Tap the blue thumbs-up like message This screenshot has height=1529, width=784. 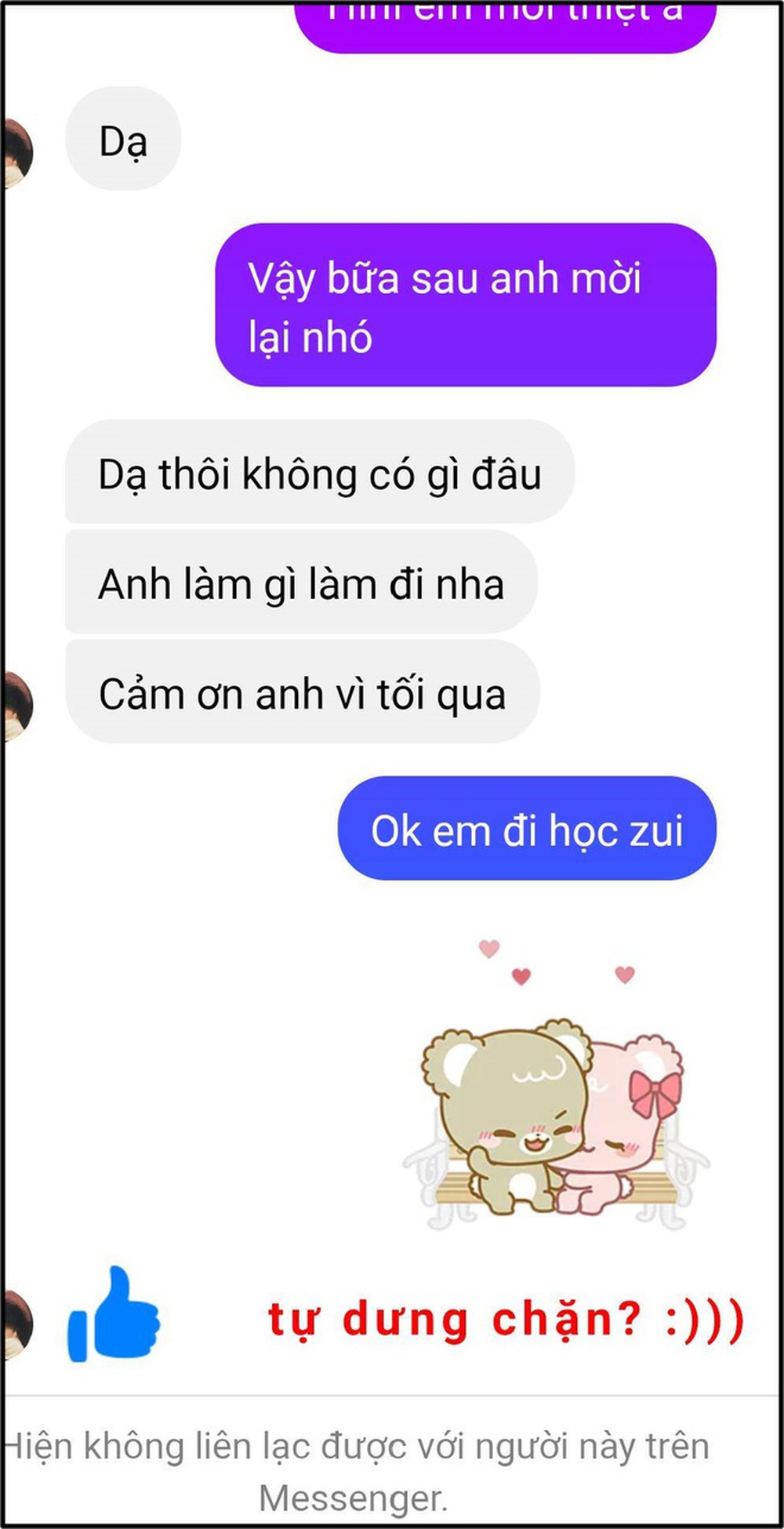114,1317
